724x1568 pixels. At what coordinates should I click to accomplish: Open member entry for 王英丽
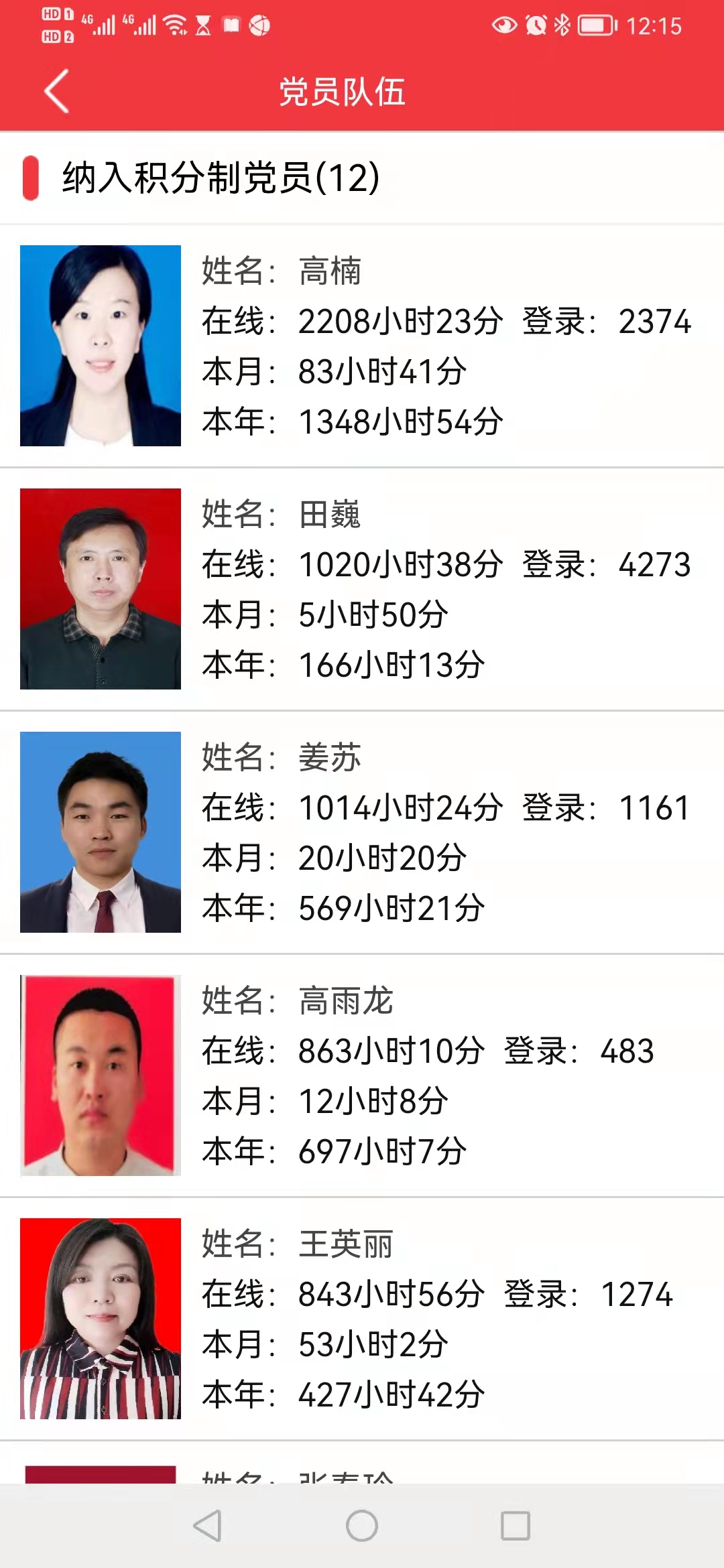[x=362, y=1319]
